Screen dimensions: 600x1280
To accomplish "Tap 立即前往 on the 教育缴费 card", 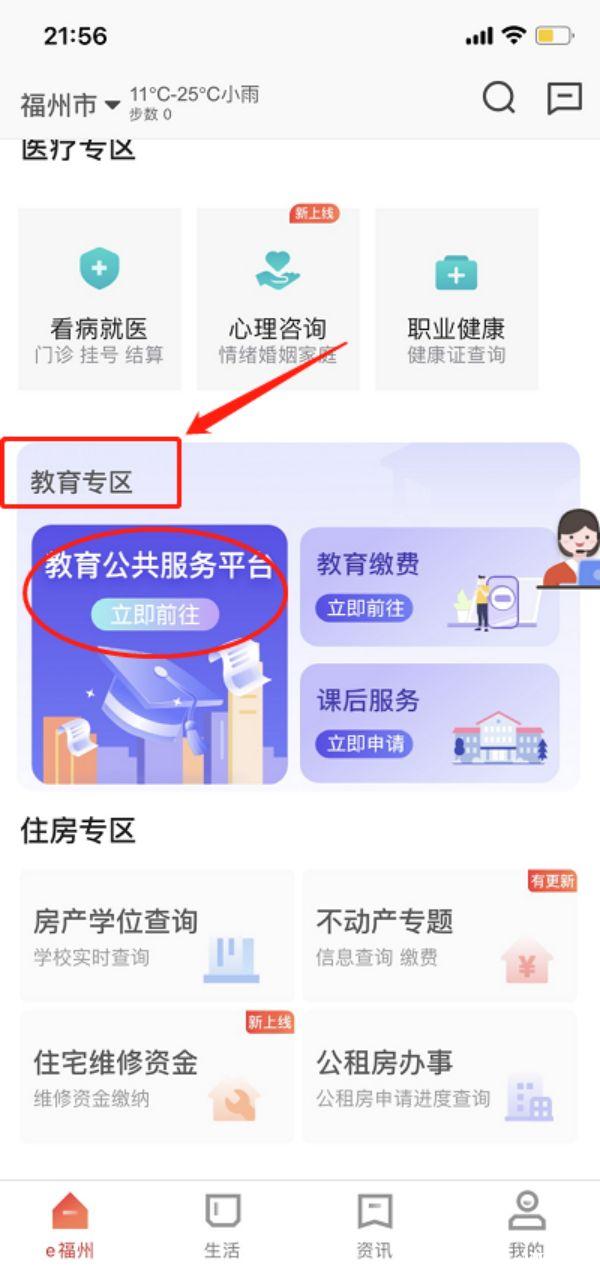I will [x=364, y=607].
